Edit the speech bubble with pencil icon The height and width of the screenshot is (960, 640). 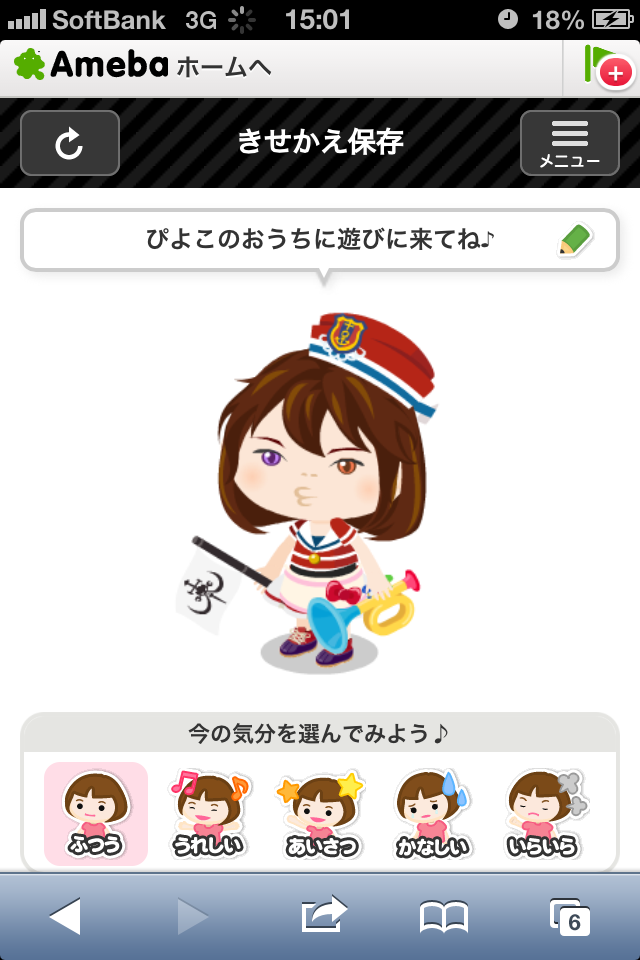[574, 241]
